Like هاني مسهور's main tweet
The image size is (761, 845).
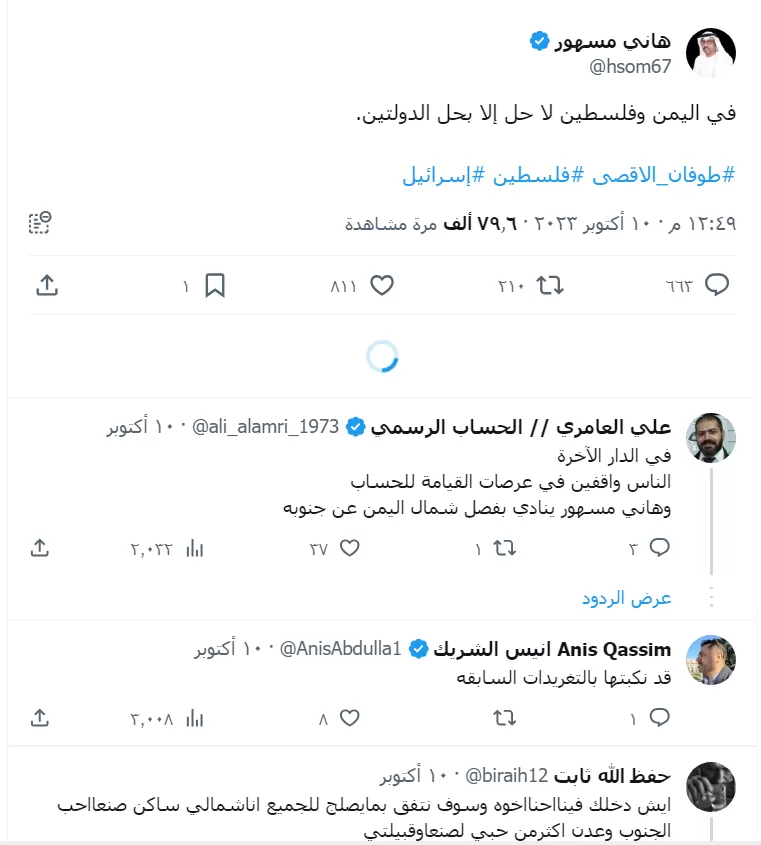[x=382, y=285]
